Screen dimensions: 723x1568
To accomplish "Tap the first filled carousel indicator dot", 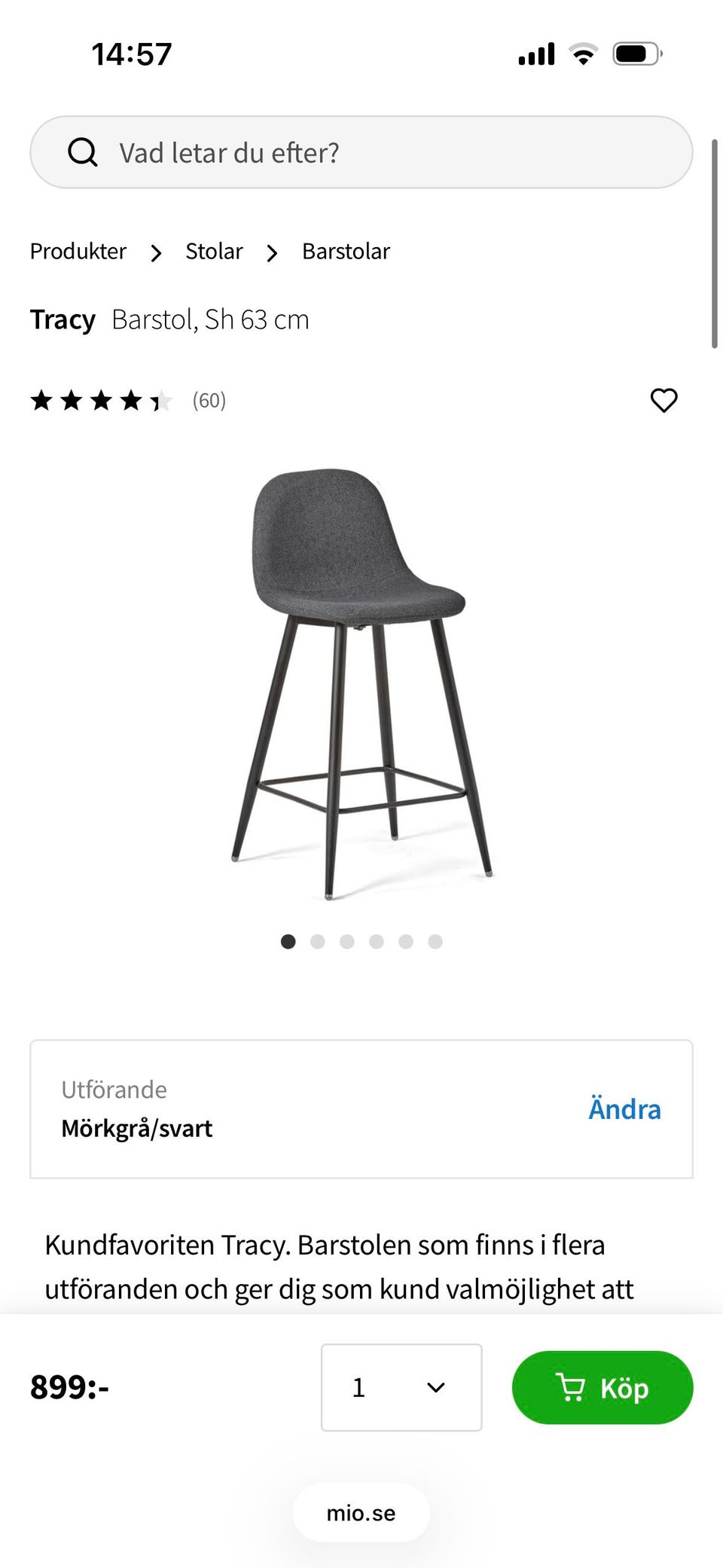I will pyautogui.click(x=288, y=941).
